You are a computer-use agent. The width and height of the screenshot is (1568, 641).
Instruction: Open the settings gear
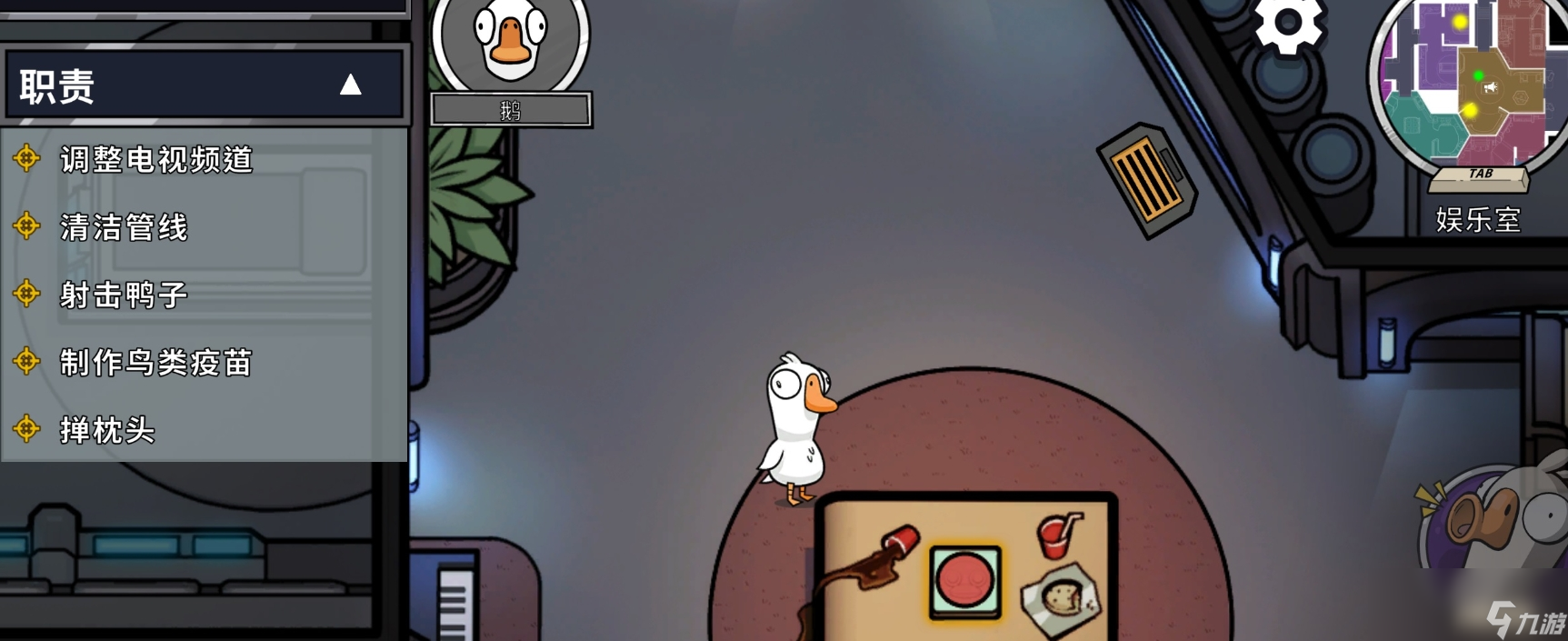(x=1288, y=24)
